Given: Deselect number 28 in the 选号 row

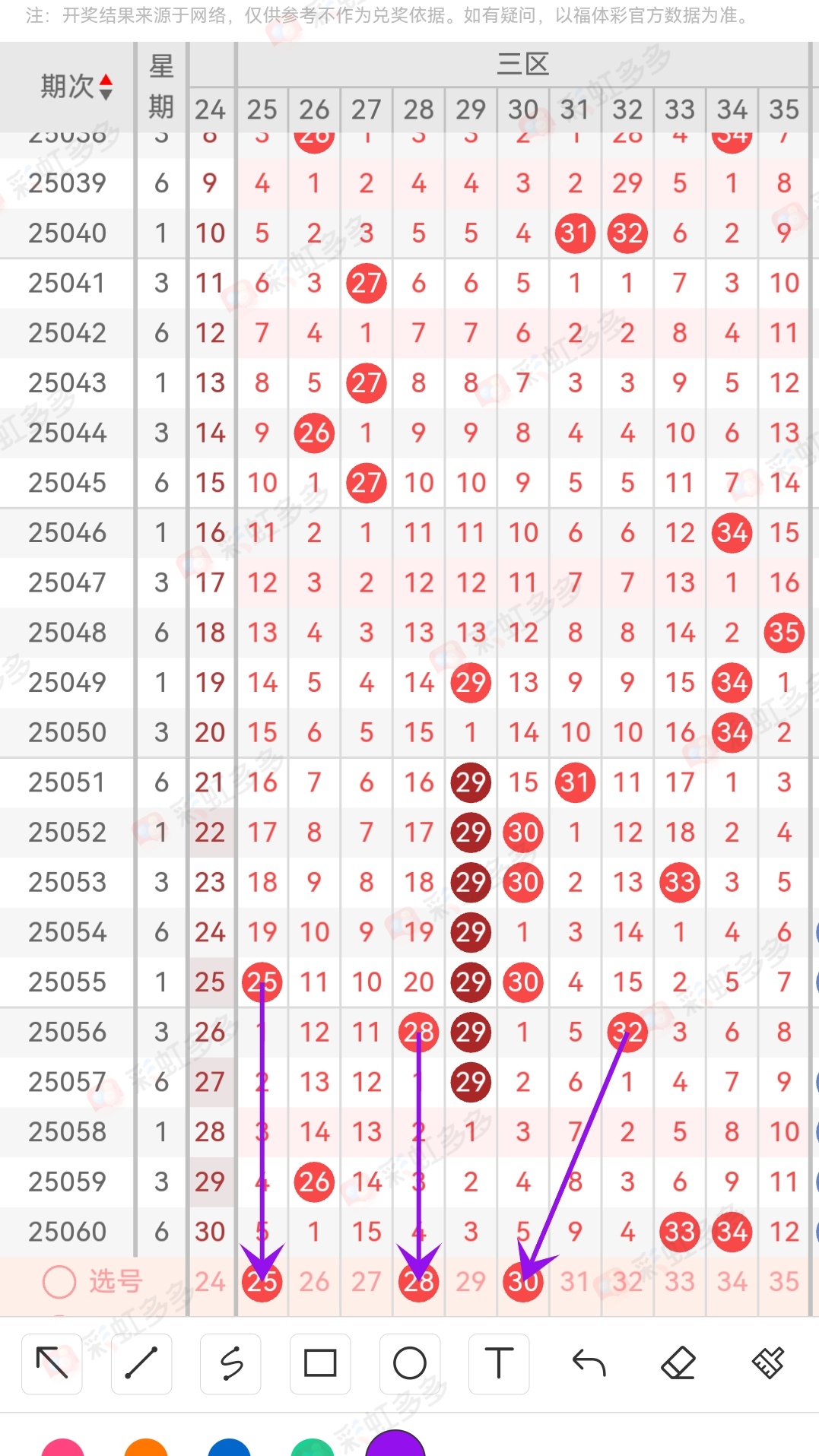Looking at the screenshot, I should click(419, 1282).
